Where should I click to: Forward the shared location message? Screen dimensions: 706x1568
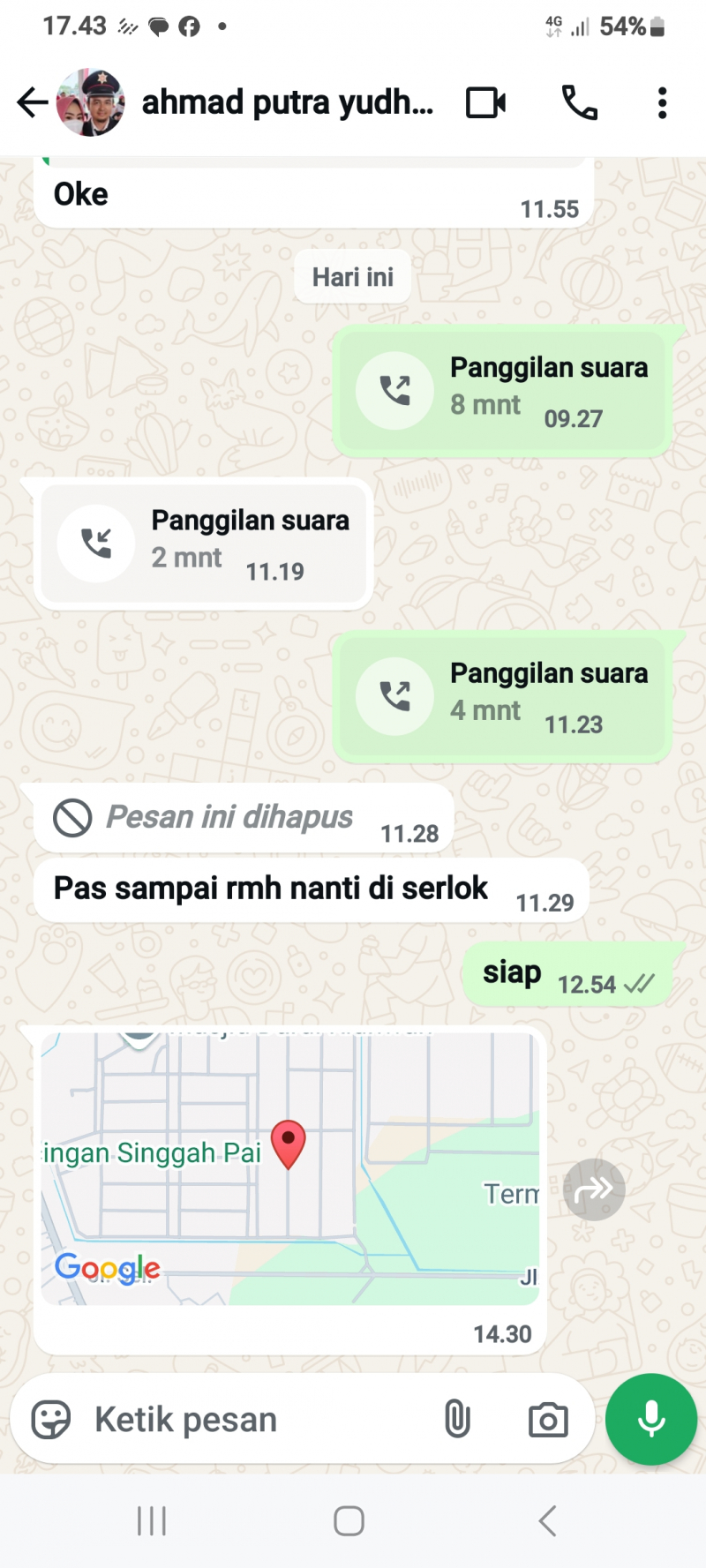594,1189
